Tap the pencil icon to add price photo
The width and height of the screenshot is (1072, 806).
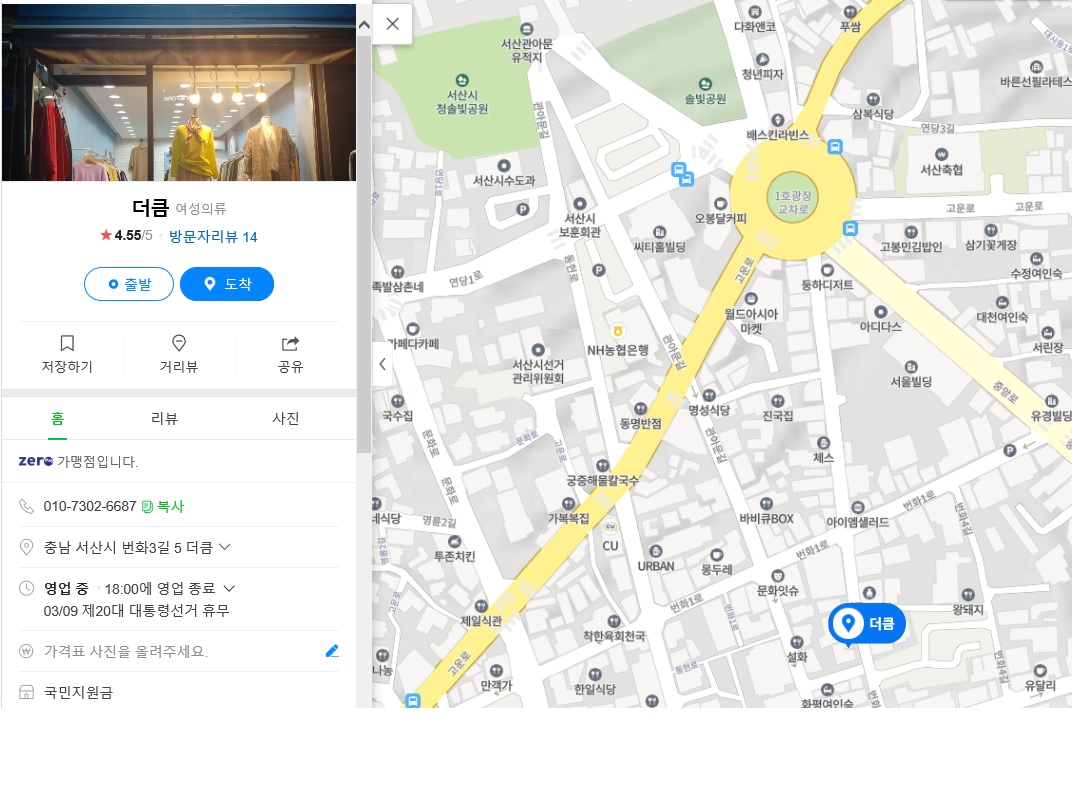pos(332,651)
